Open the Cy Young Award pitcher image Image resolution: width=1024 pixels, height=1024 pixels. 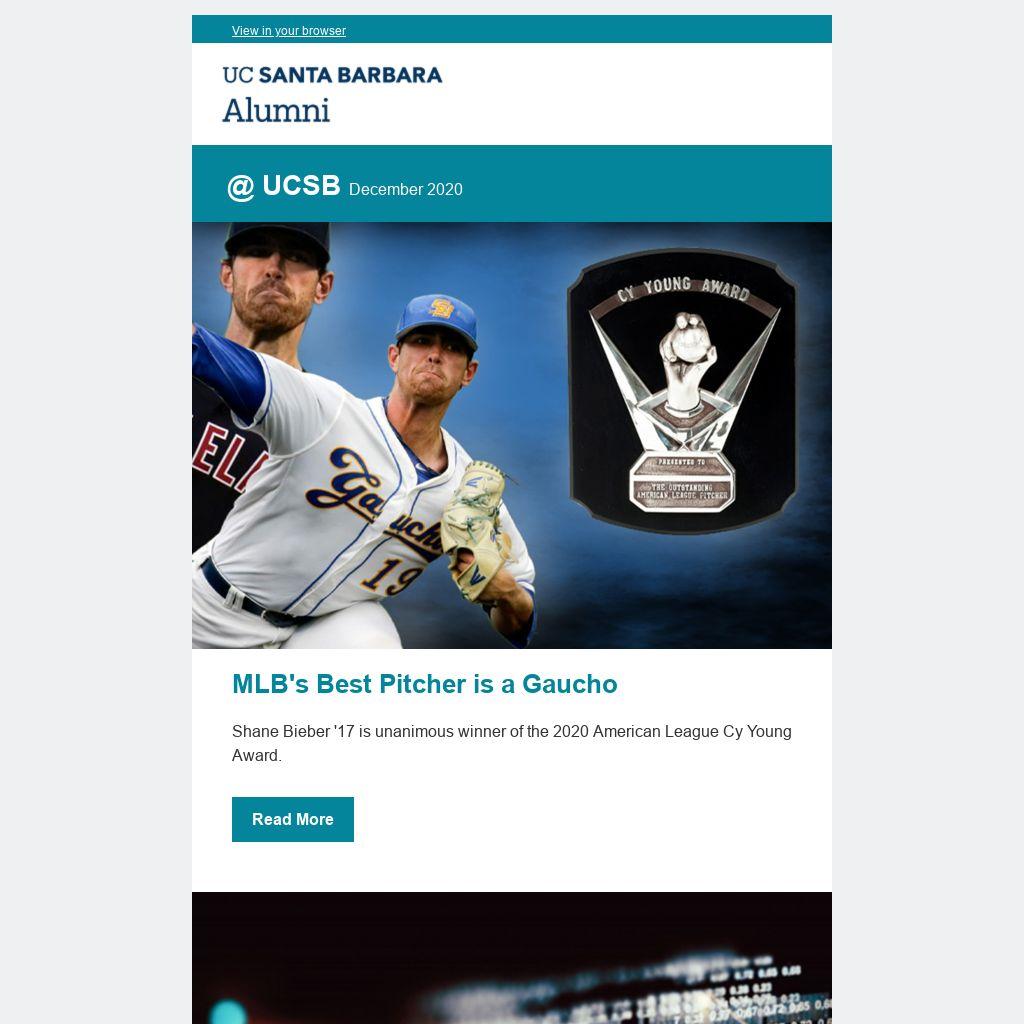[x=511, y=435]
